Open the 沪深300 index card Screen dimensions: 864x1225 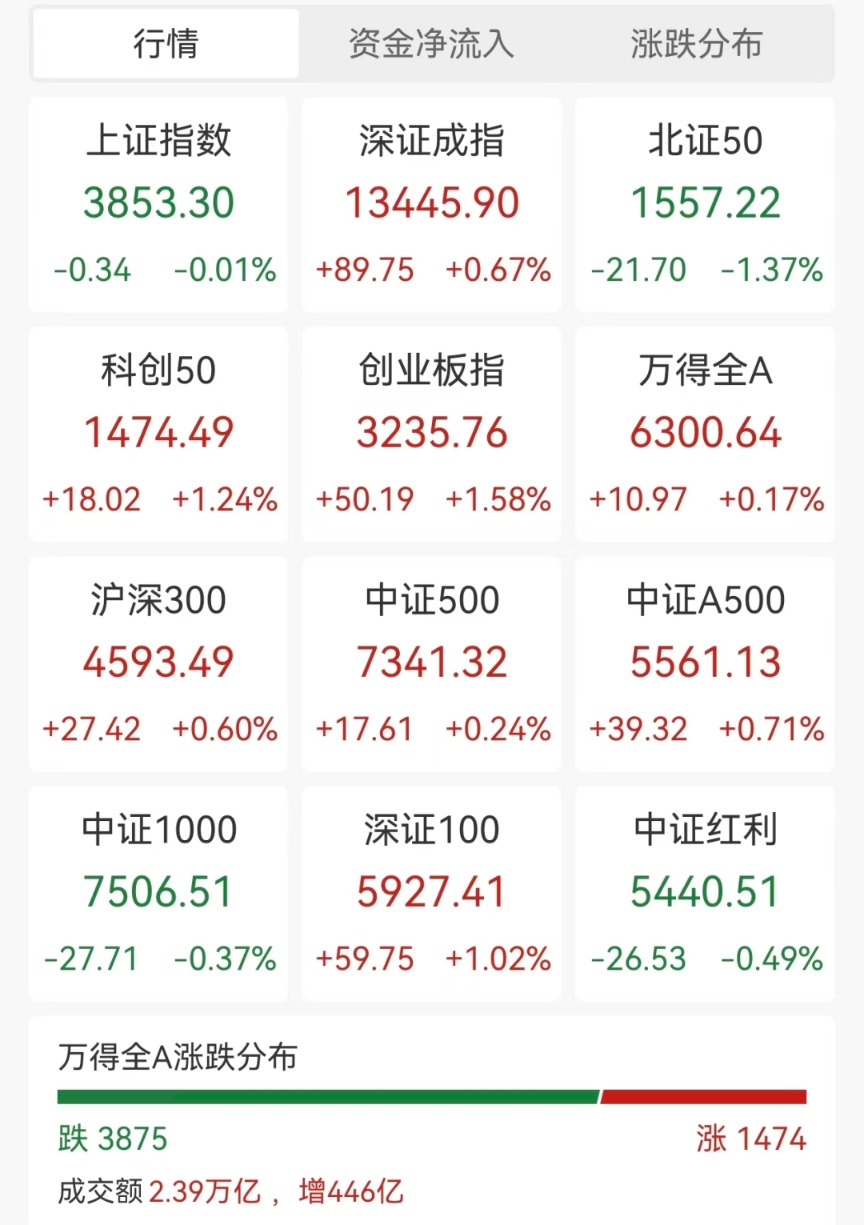pyautogui.click(x=157, y=660)
